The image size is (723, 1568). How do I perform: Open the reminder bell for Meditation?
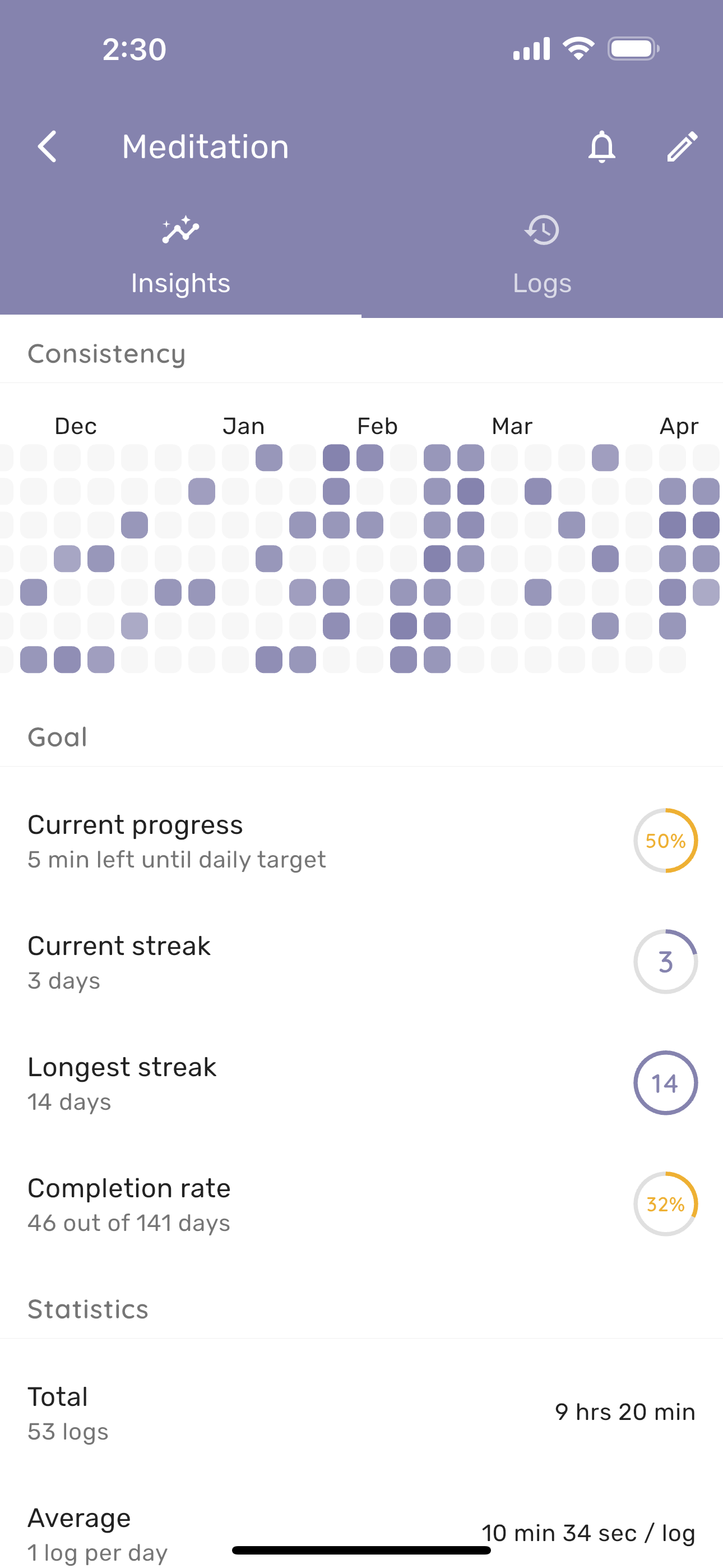(601, 147)
